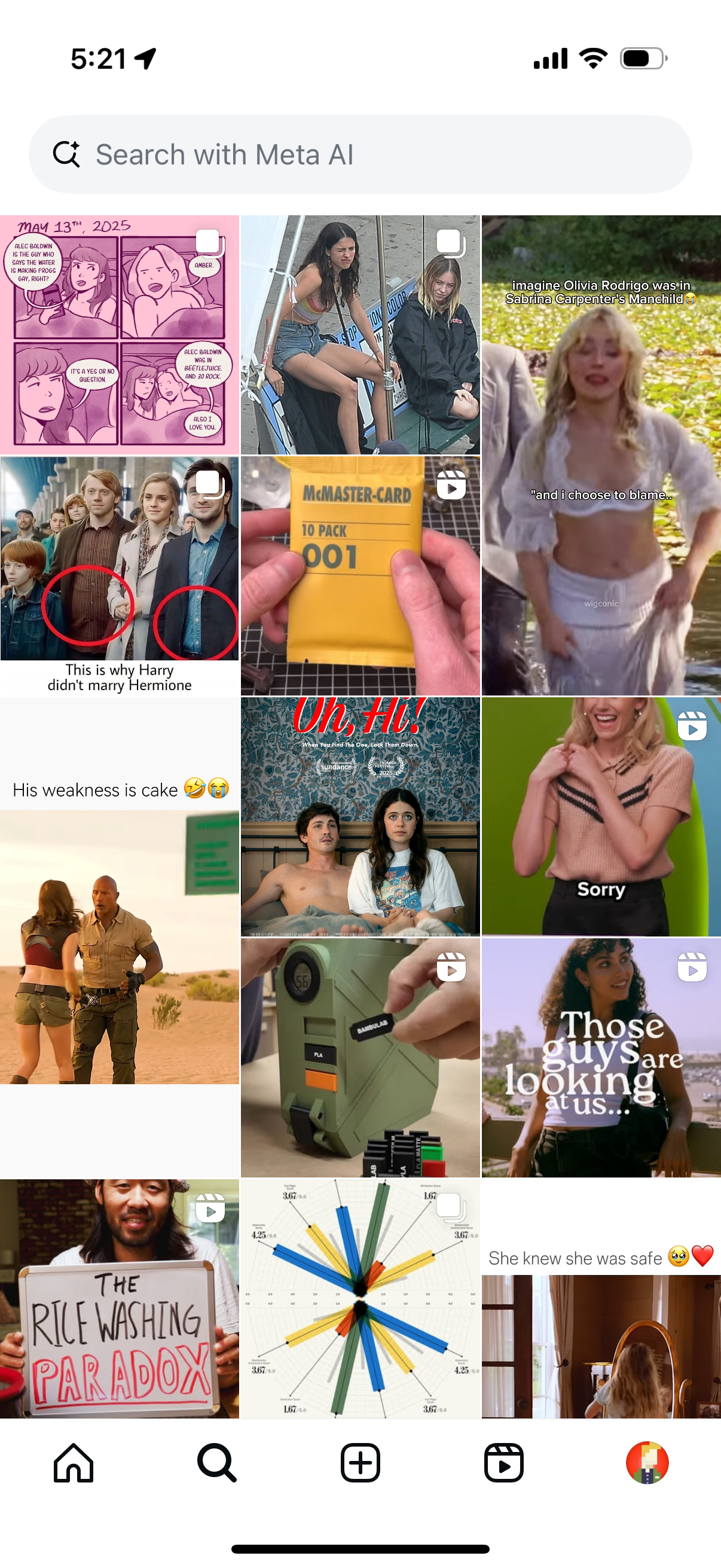This screenshot has width=721, height=1568.
Task: Open the pink Alec Baldwin comic post
Action: [x=119, y=335]
